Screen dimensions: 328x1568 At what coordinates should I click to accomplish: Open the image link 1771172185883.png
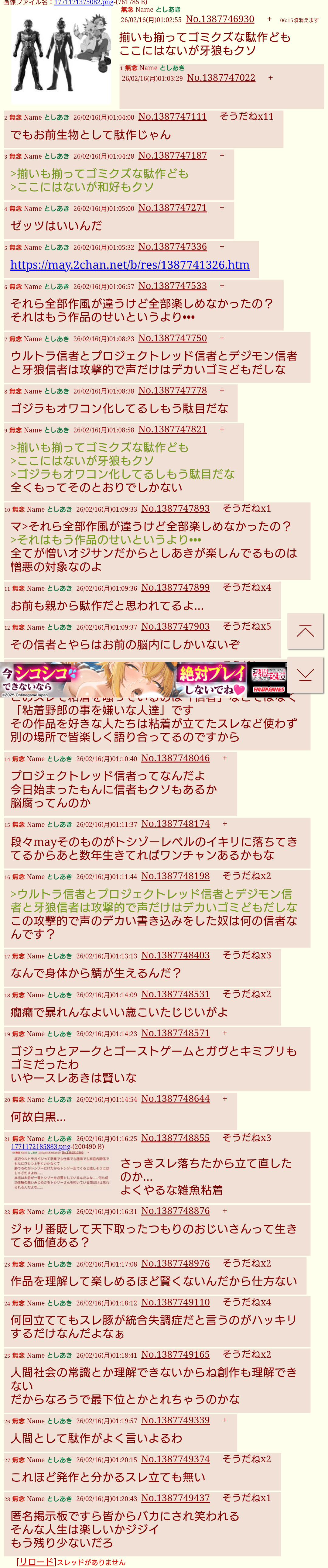(x=40, y=1146)
